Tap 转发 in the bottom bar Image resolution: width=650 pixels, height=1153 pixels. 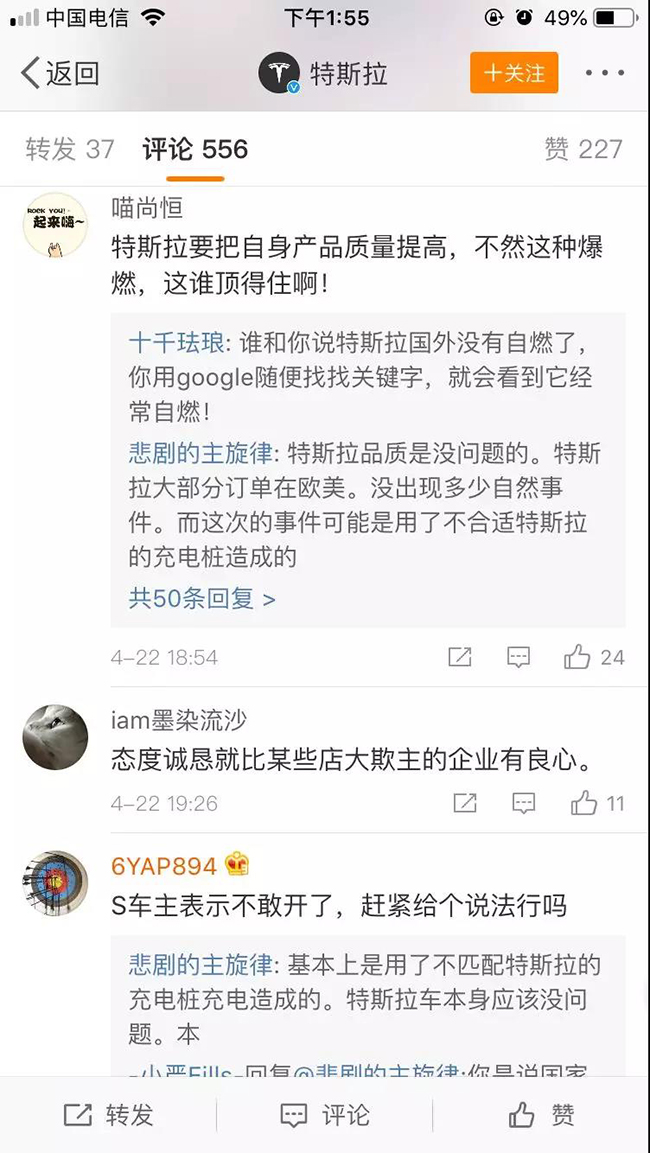click(x=108, y=1115)
